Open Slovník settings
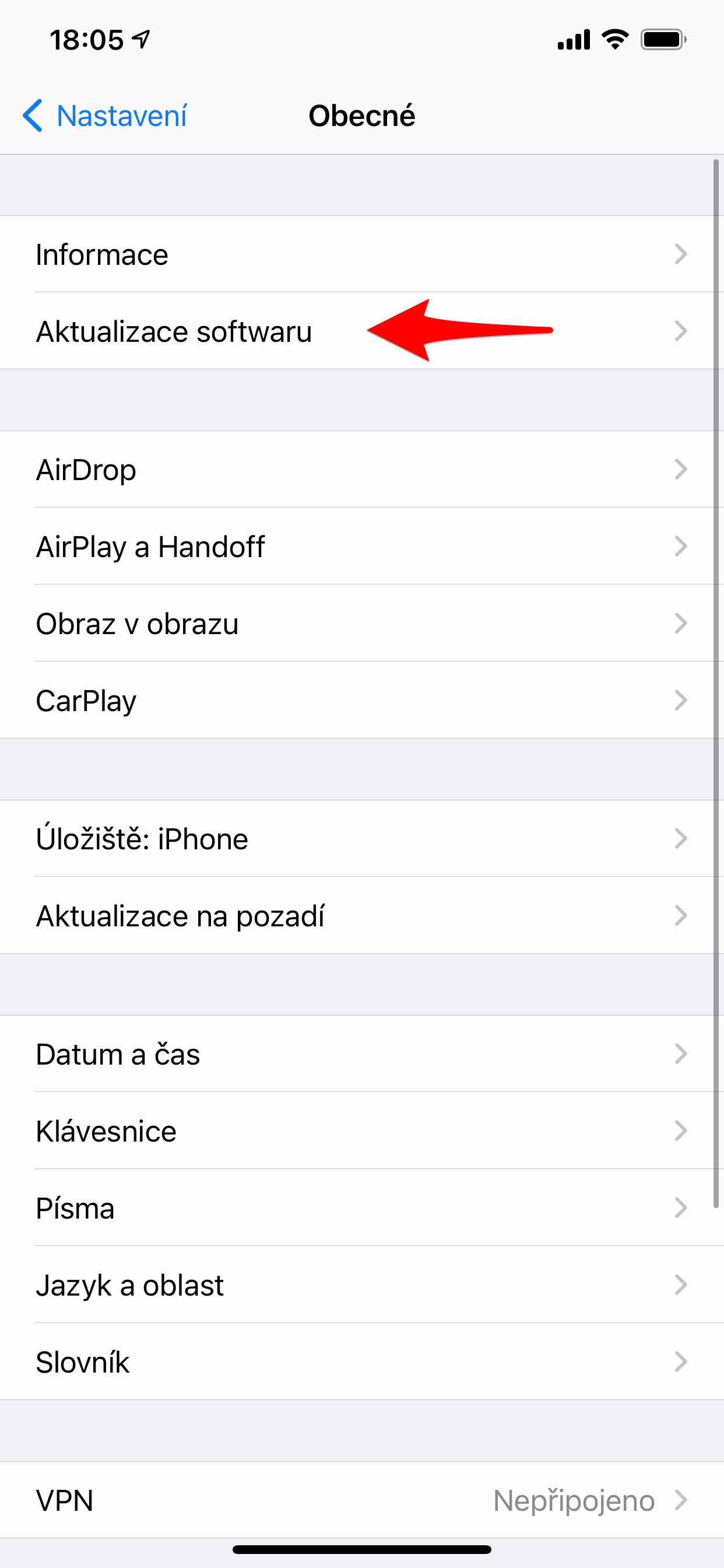 pyautogui.click(x=362, y=1361)
